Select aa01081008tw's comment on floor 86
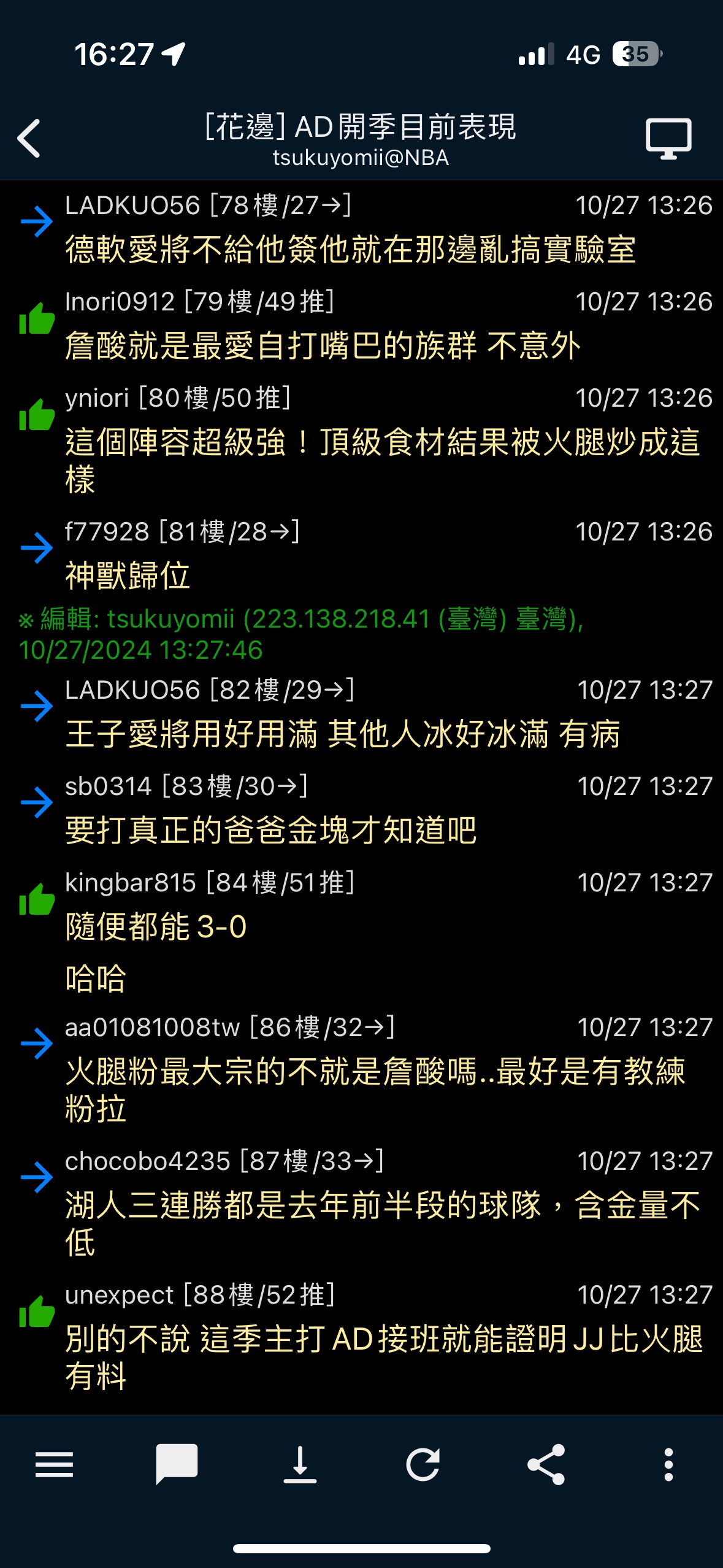The height and width of the screenshot is (1568, 723). click(x=362, y=1070)
